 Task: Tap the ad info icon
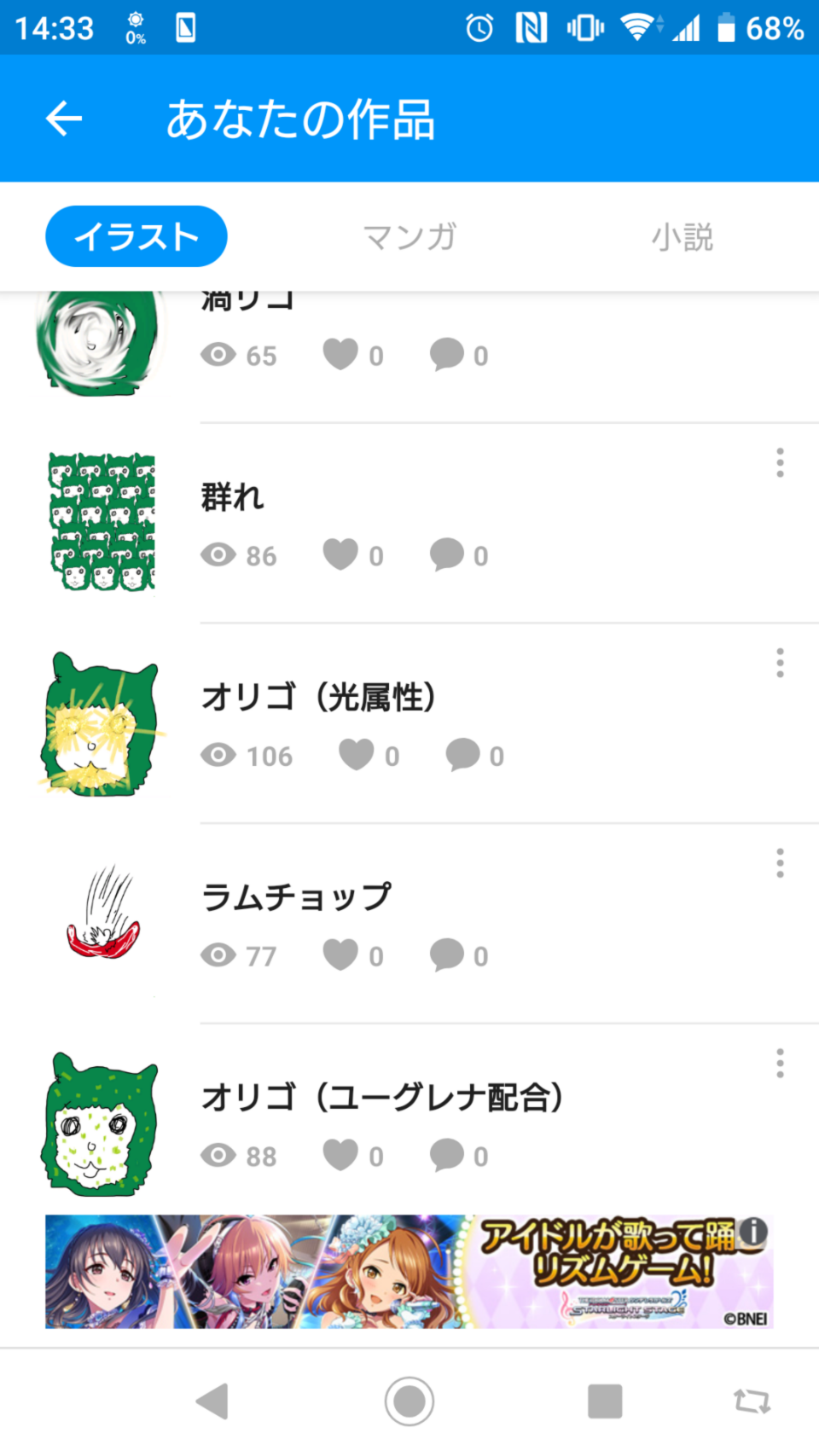754,1232
